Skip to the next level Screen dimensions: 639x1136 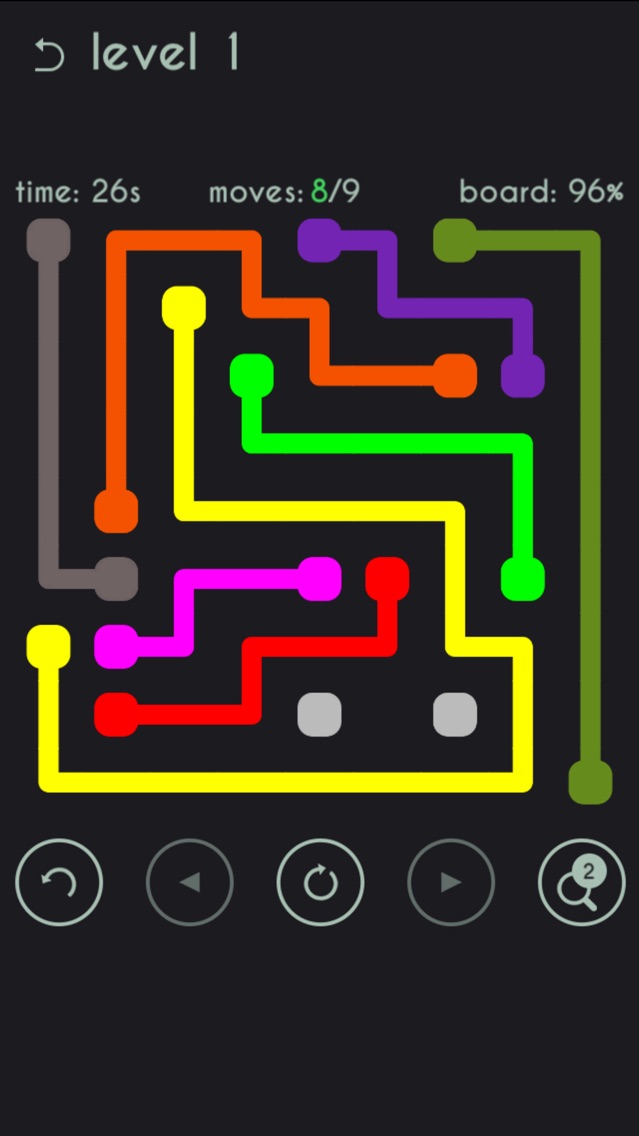click(x=451, y=882)
